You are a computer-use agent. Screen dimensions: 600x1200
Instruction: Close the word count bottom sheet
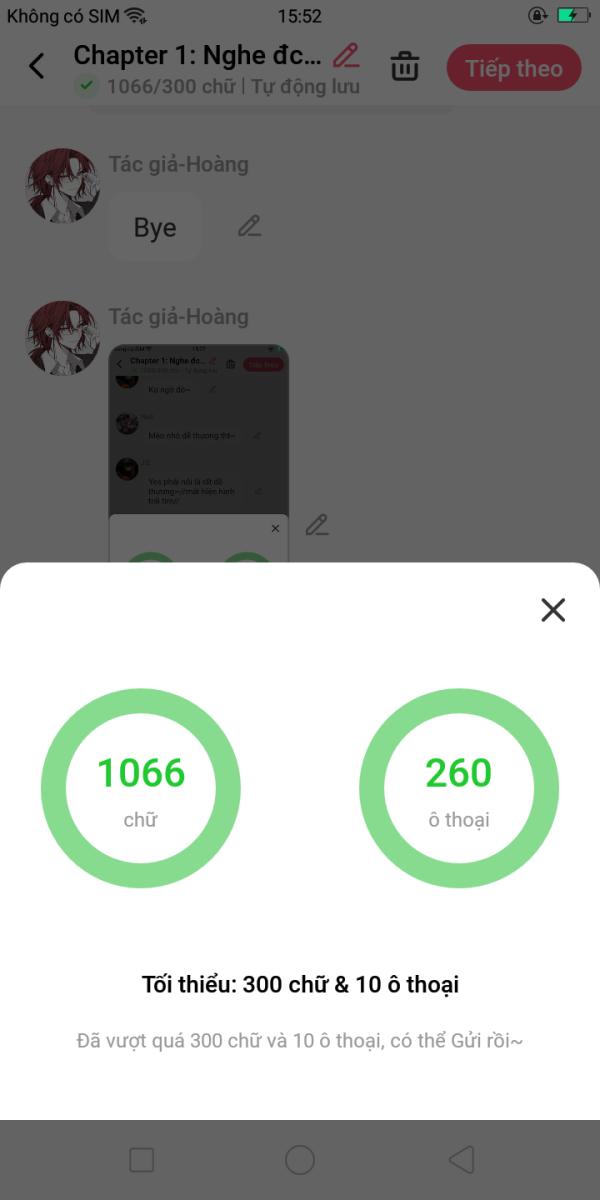click(x=553, y=610)
